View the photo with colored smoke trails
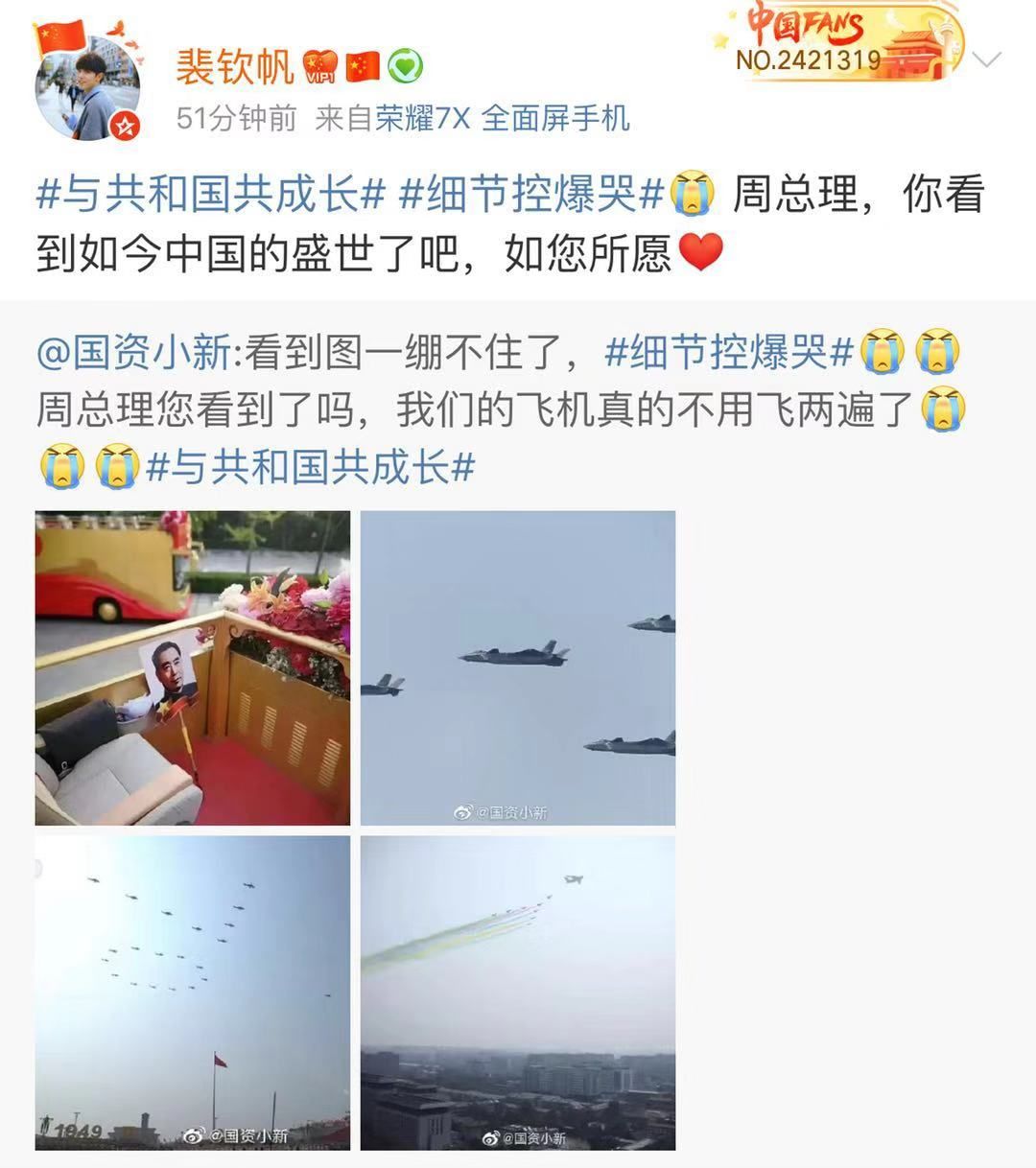 click(518, 993)
